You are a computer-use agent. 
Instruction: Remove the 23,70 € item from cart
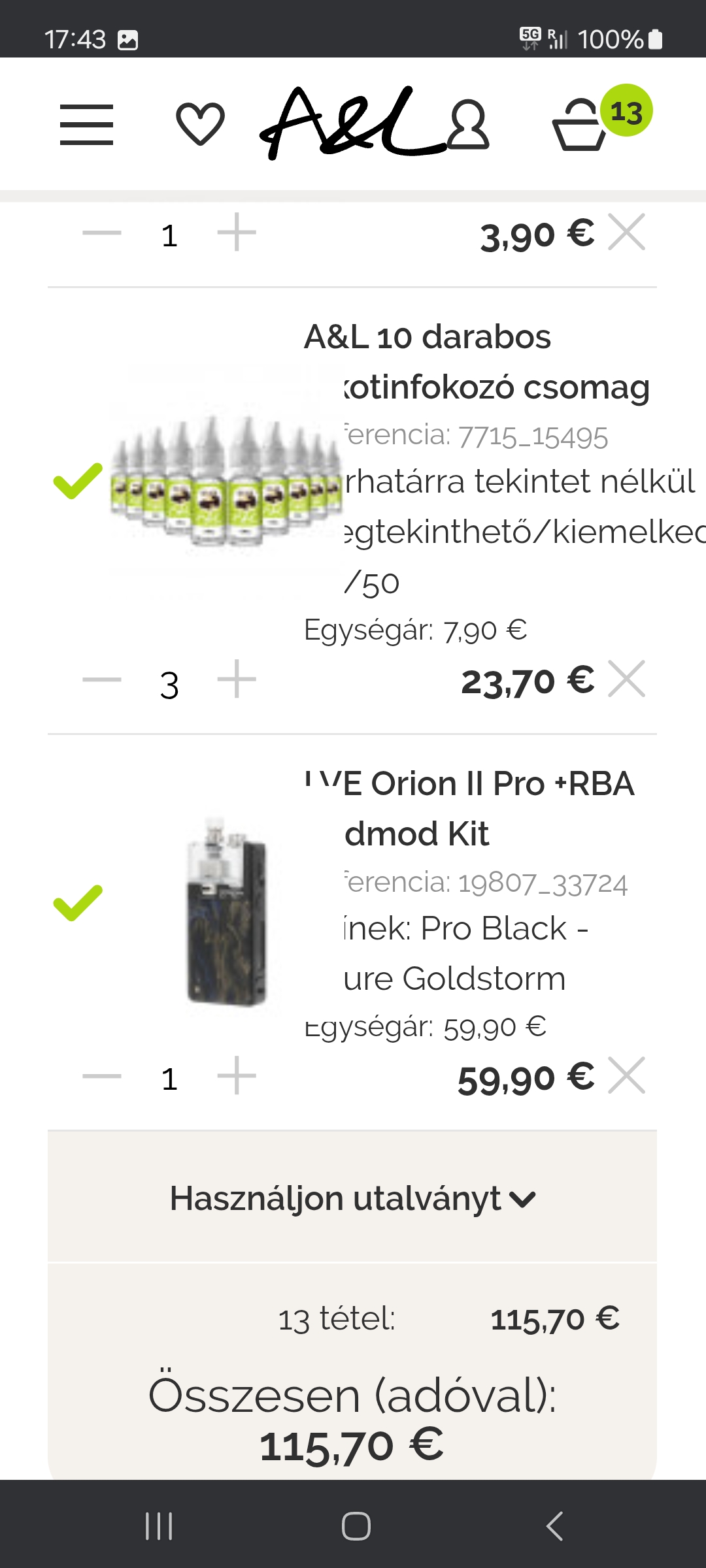pyautogui.click(x=626, y=679)
